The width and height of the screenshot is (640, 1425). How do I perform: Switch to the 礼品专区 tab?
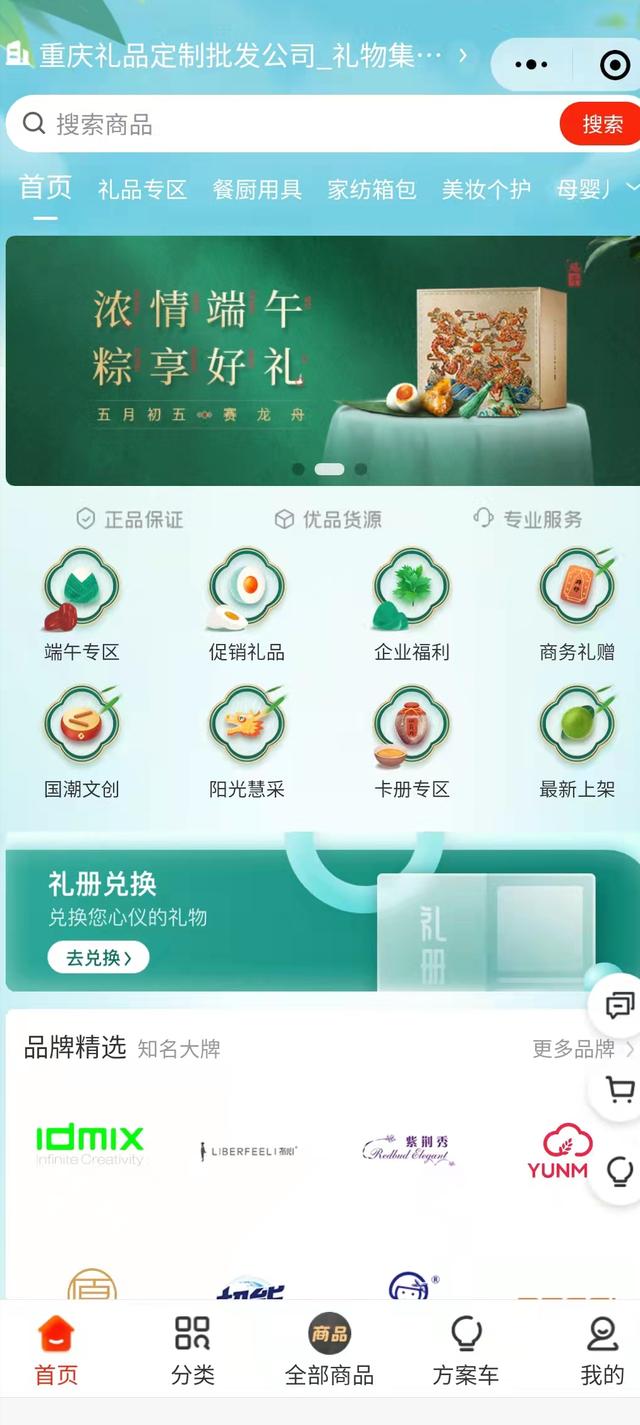[x=142, y=189]
